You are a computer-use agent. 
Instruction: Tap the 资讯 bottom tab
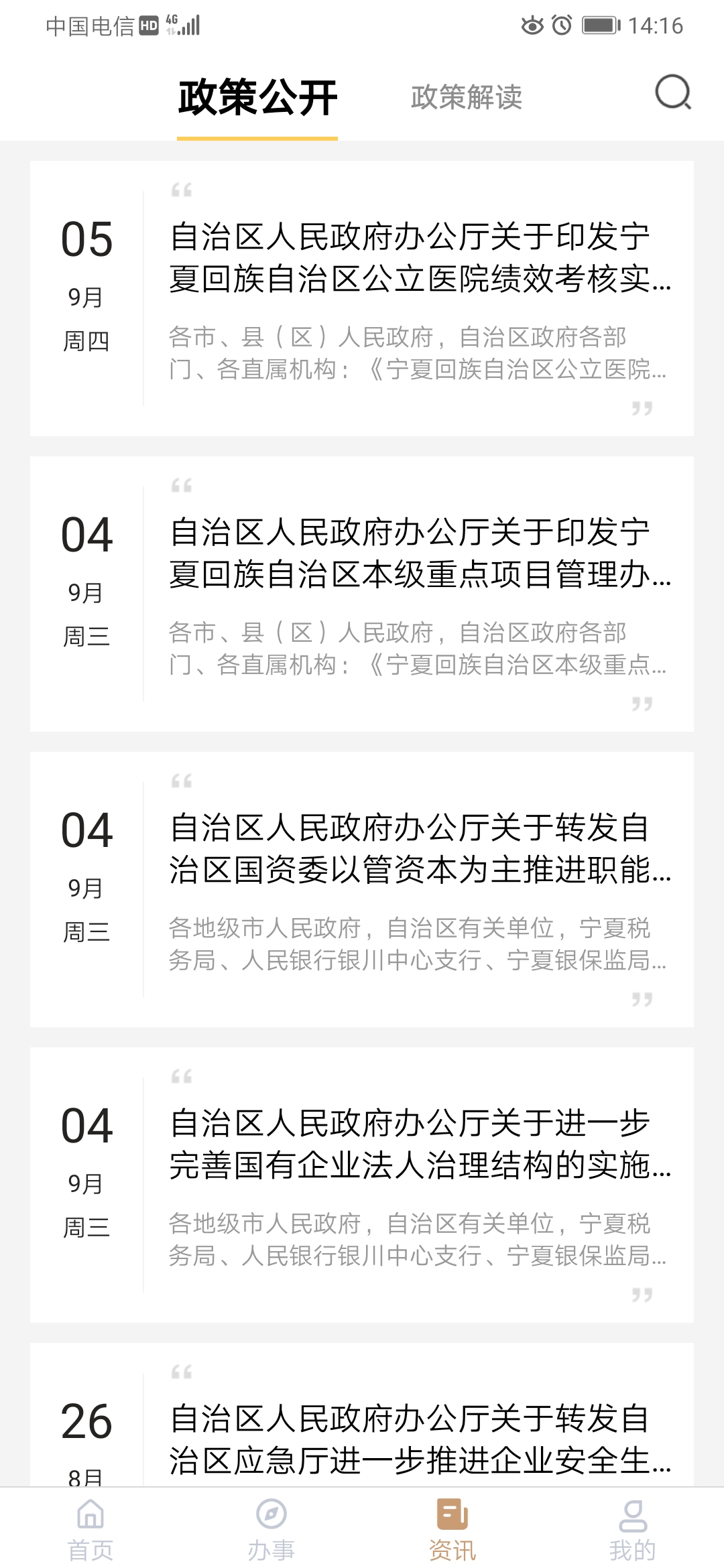coord(452,1530)
